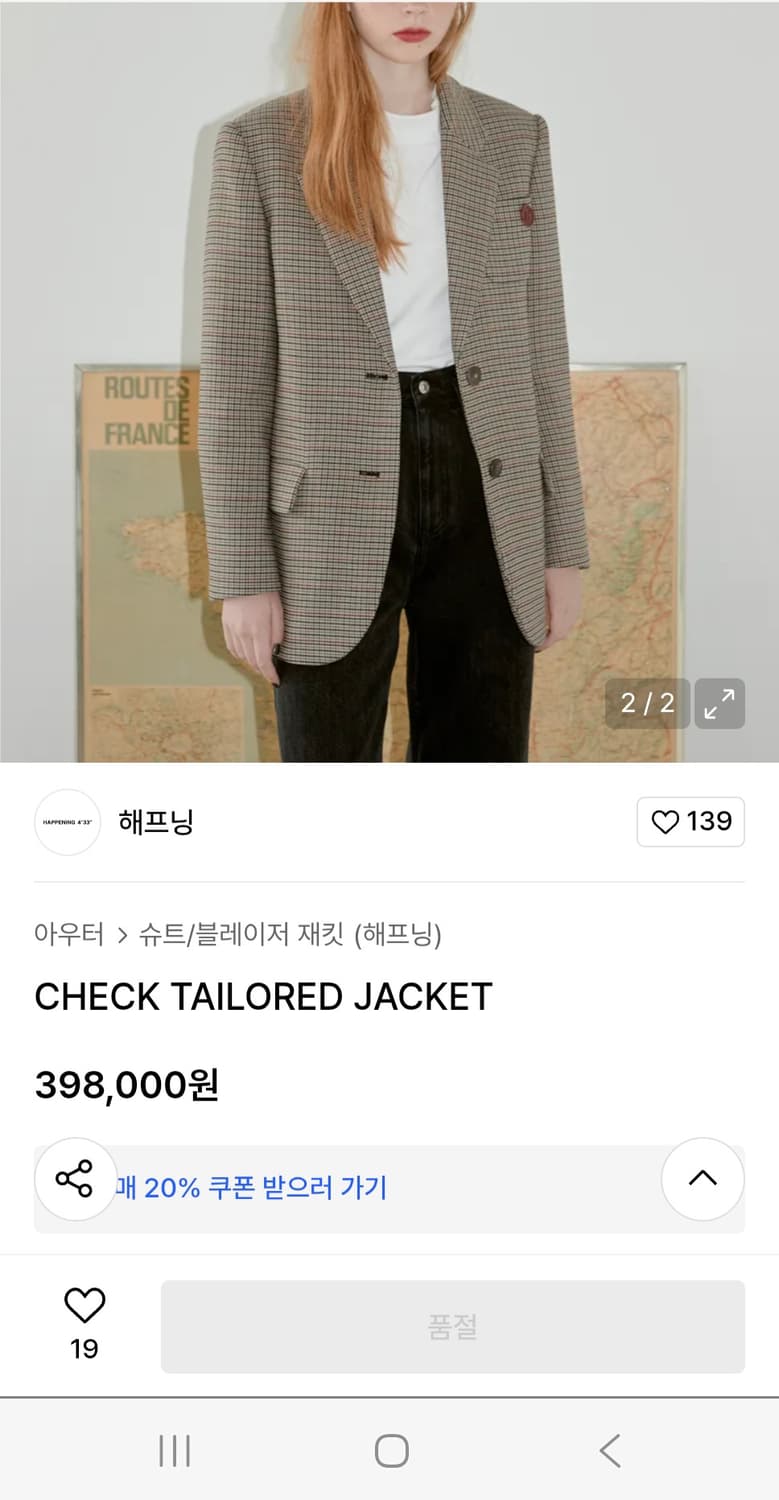Tap the 품절 sold-out button
This screenshot has width=779, height=1500.
pyautogui.click(x=454, y=1327)
